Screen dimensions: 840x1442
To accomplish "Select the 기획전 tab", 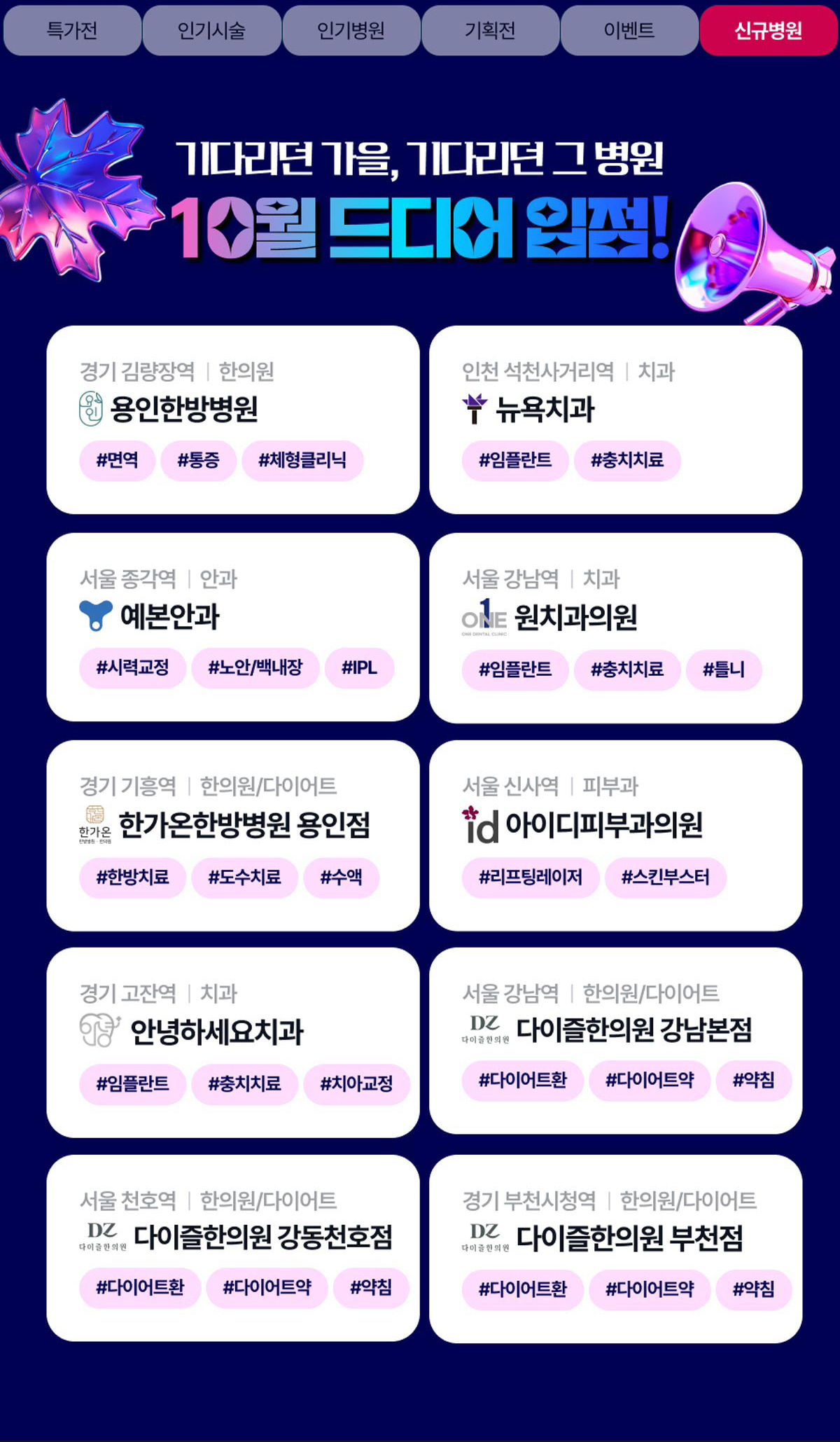I will (490, 30).
